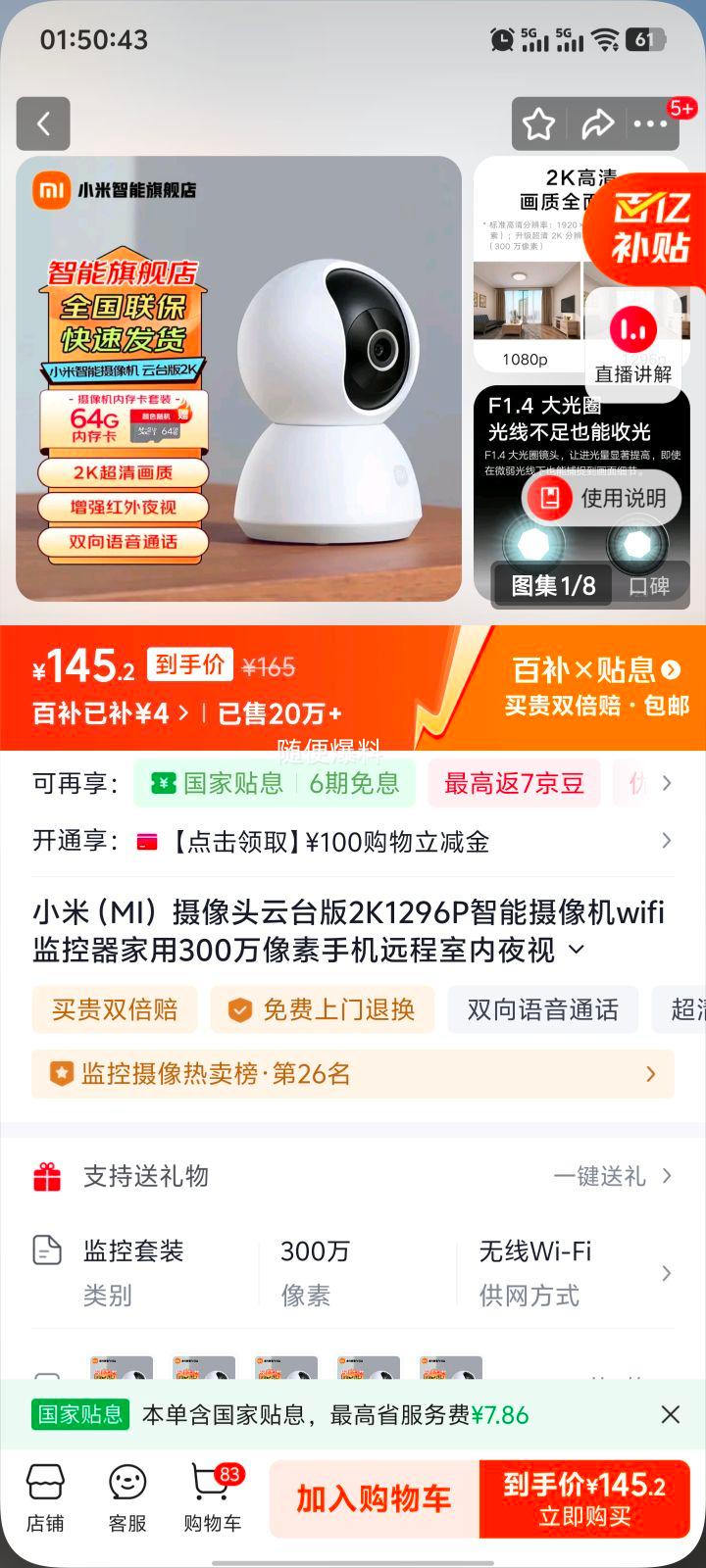
Task: Tap the star to favorite this product
Action: coord(538,123)
